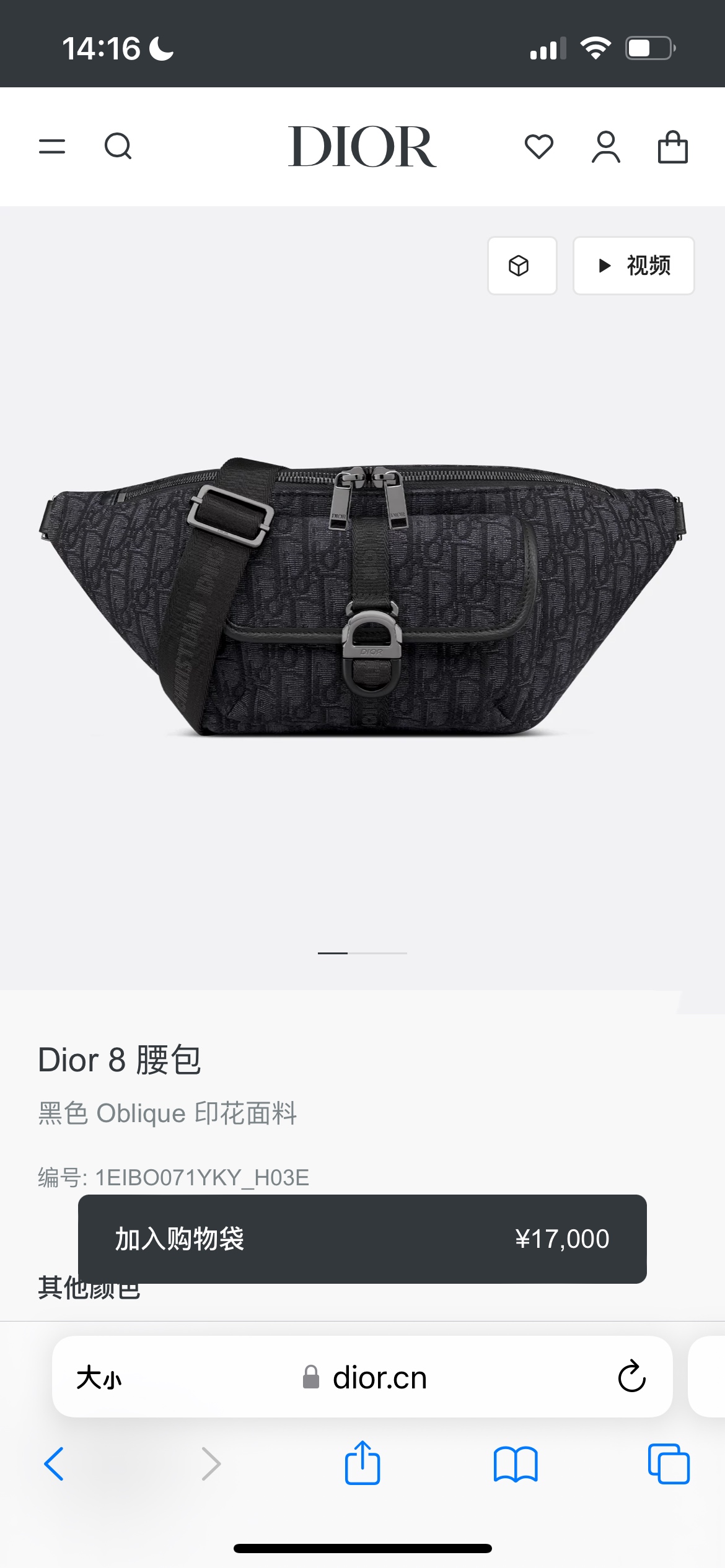The image size is (725, 1568).
Task: Open the wishlist heart icon
Action: (538, 147)
